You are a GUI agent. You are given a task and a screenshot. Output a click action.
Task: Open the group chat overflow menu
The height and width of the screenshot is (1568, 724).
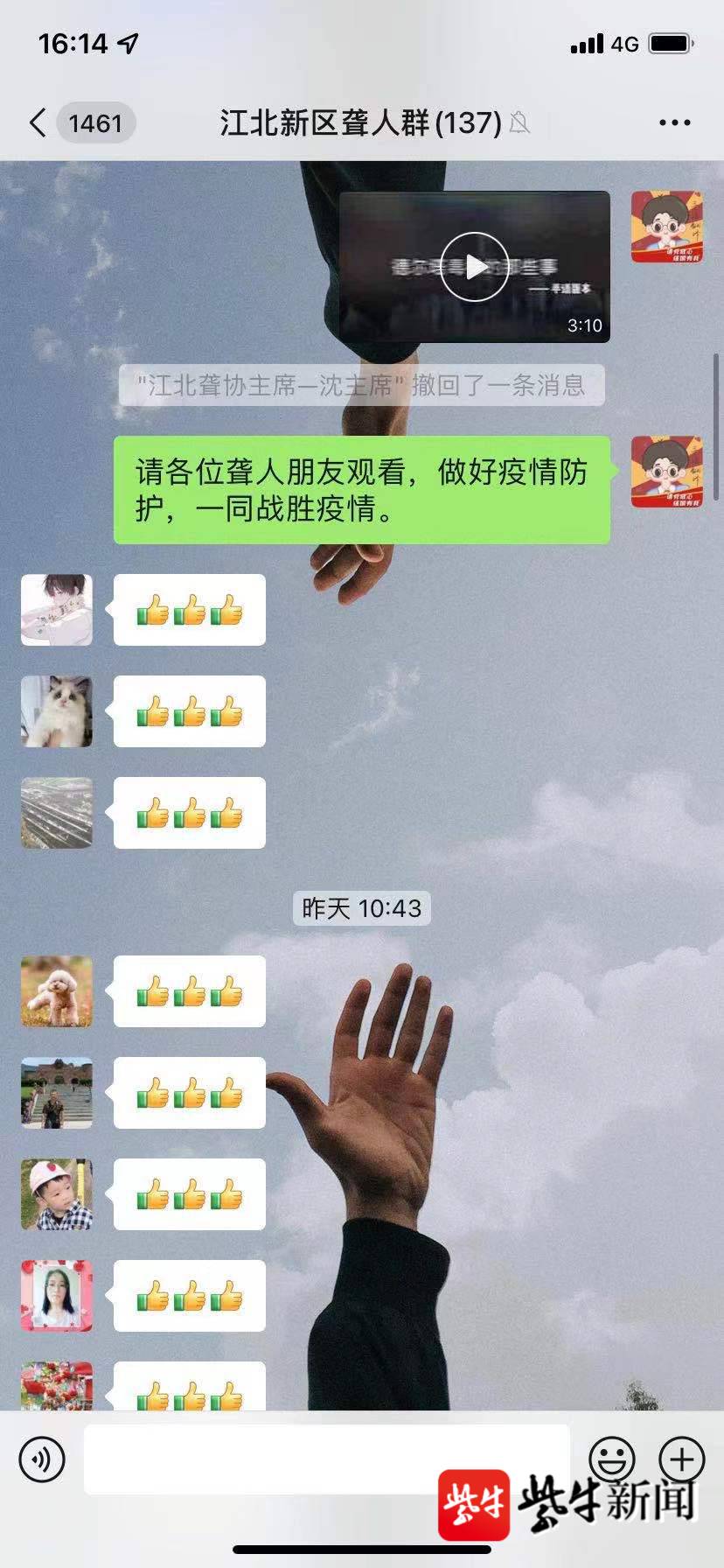674,122
